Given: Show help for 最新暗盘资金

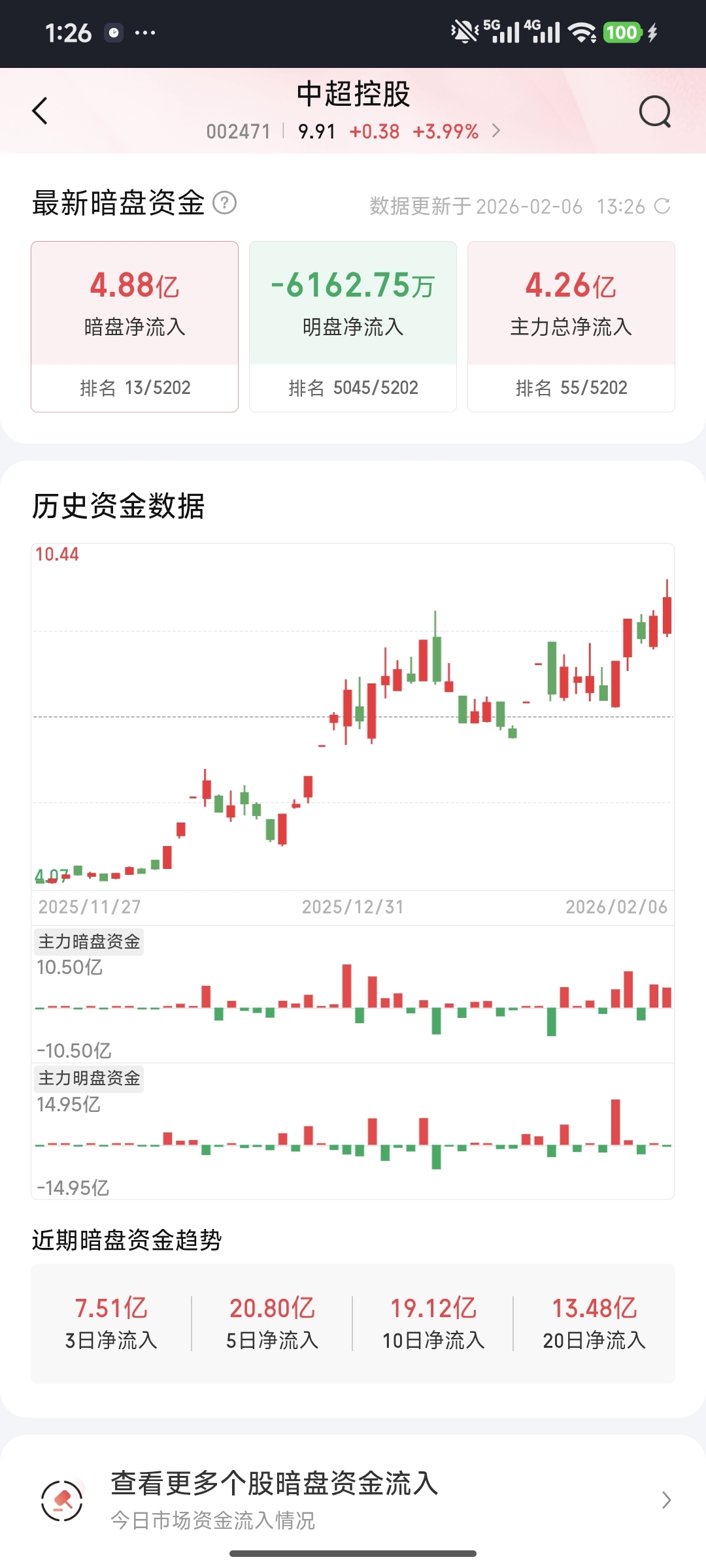Looking at the screenshot, I should 225,203.
